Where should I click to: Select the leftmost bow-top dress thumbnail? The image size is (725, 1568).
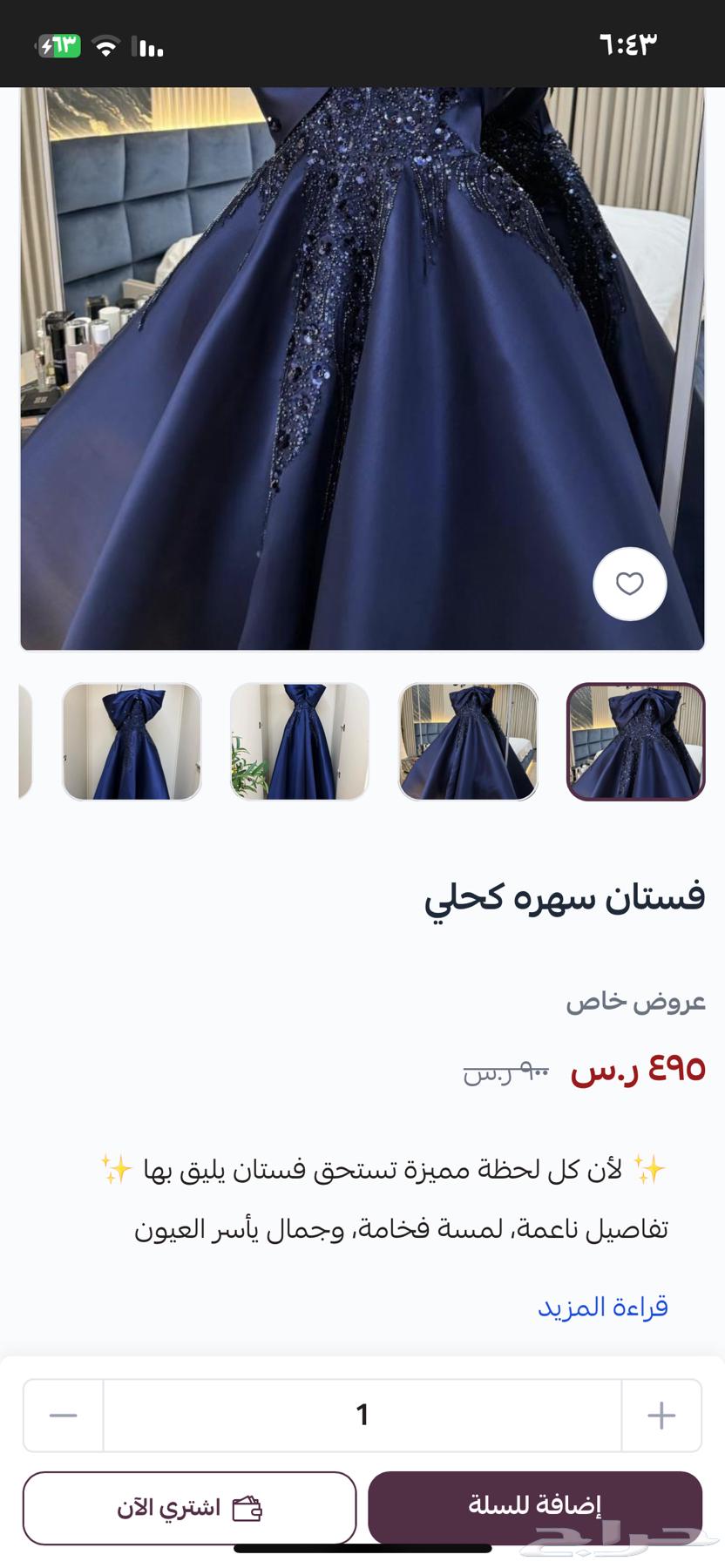click(x=132, y=741)
